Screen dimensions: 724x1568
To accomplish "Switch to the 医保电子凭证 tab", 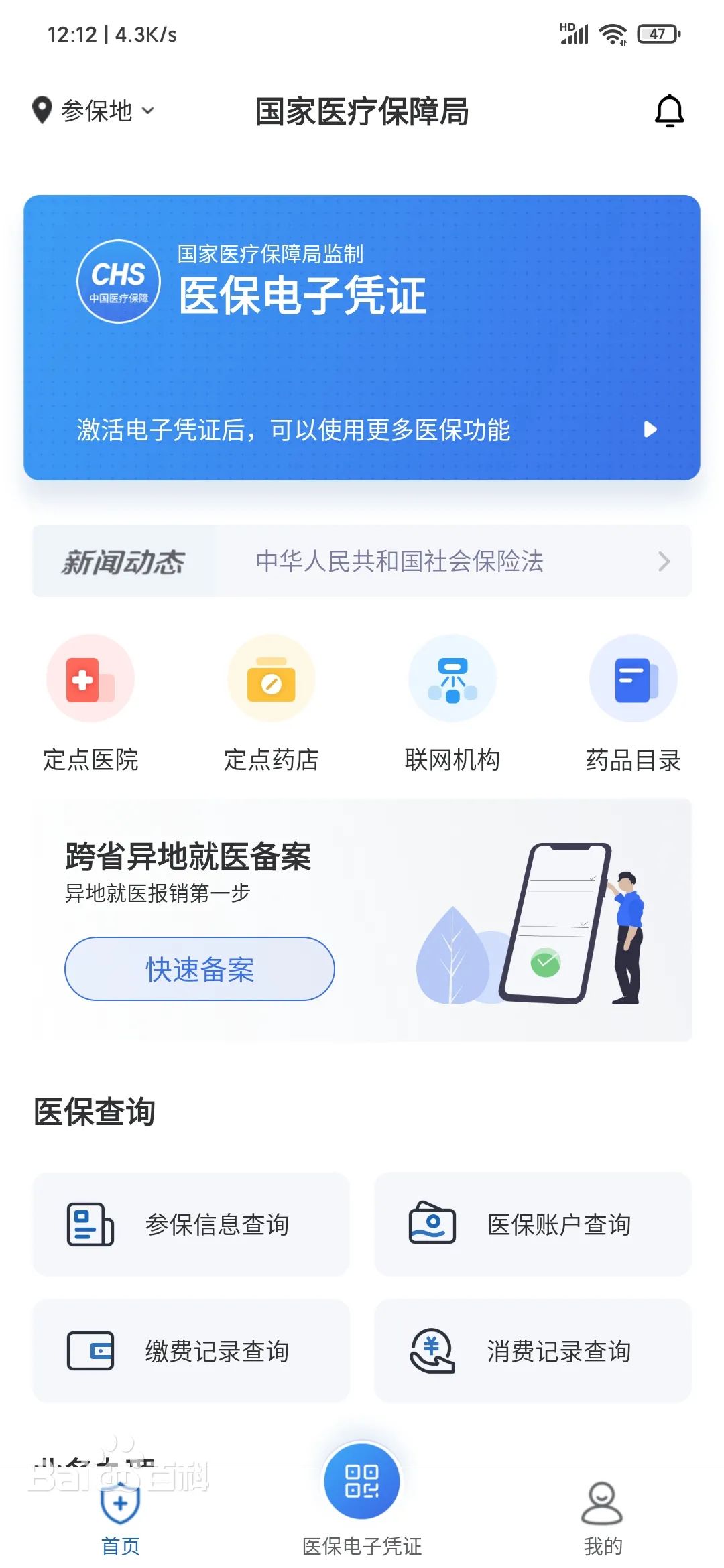I will pos(362,1501).
